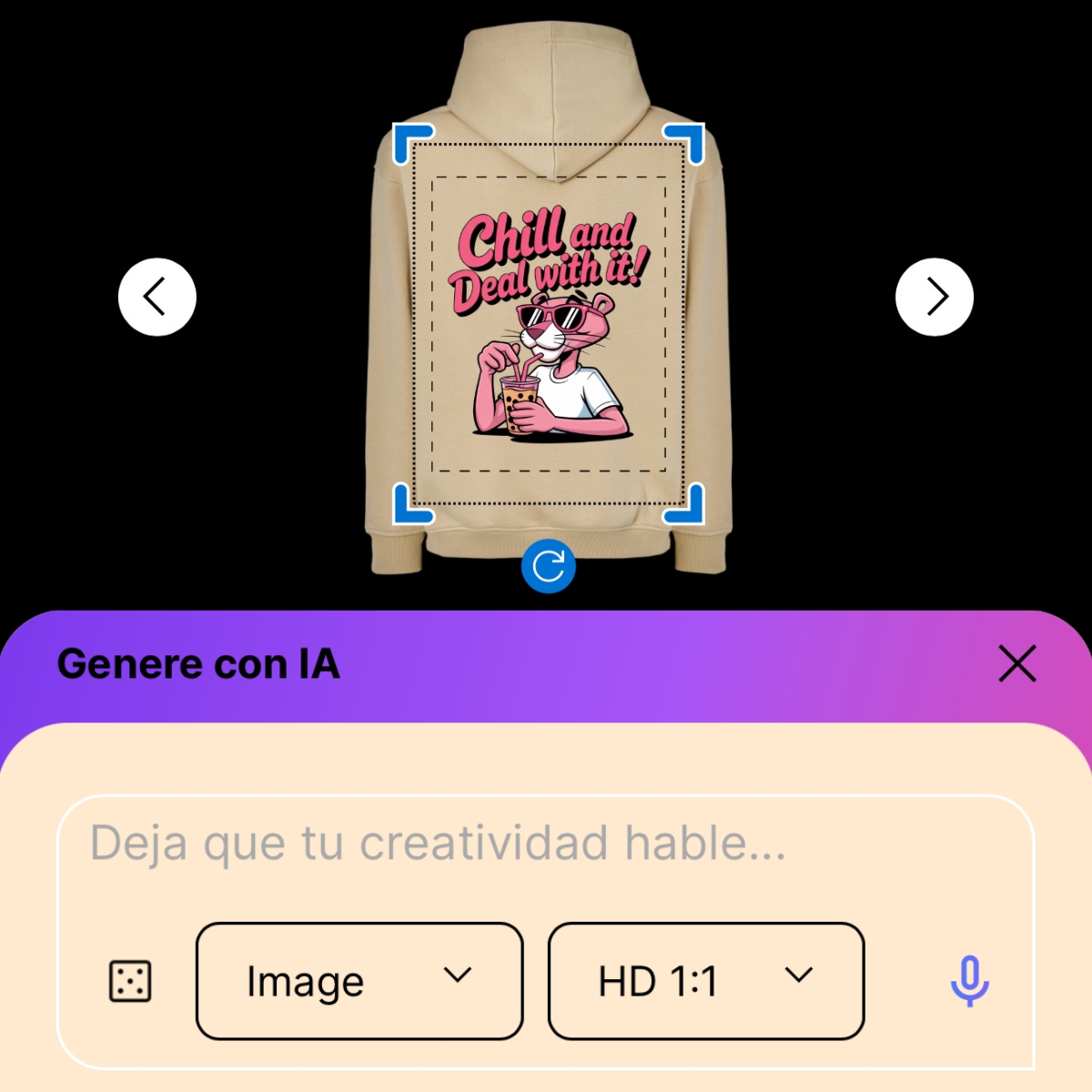Viewport: 1092px width, 1092px height.
Task: Start voice input with the microphone
Action: [x=969, y=981]
